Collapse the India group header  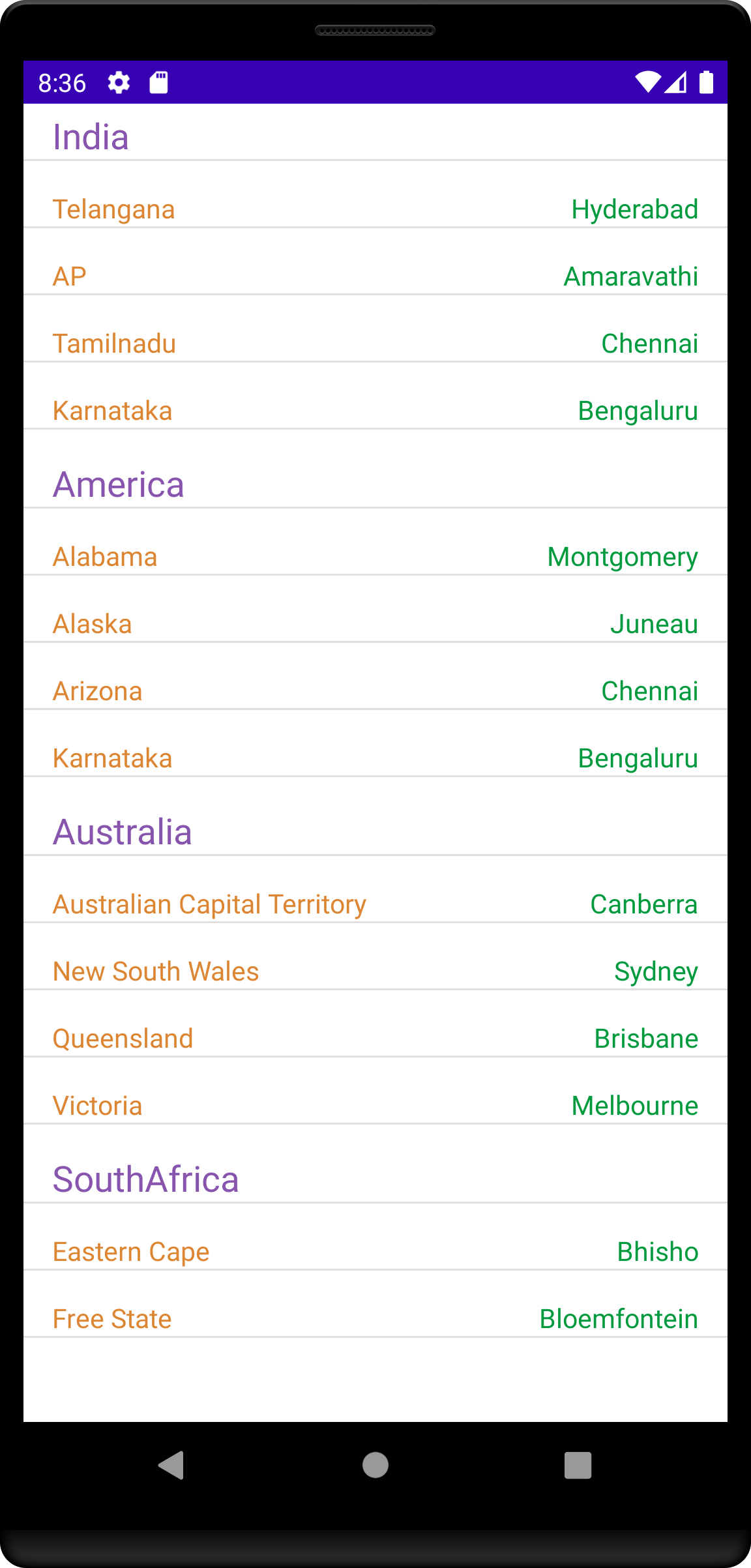(x=375, y=132)
